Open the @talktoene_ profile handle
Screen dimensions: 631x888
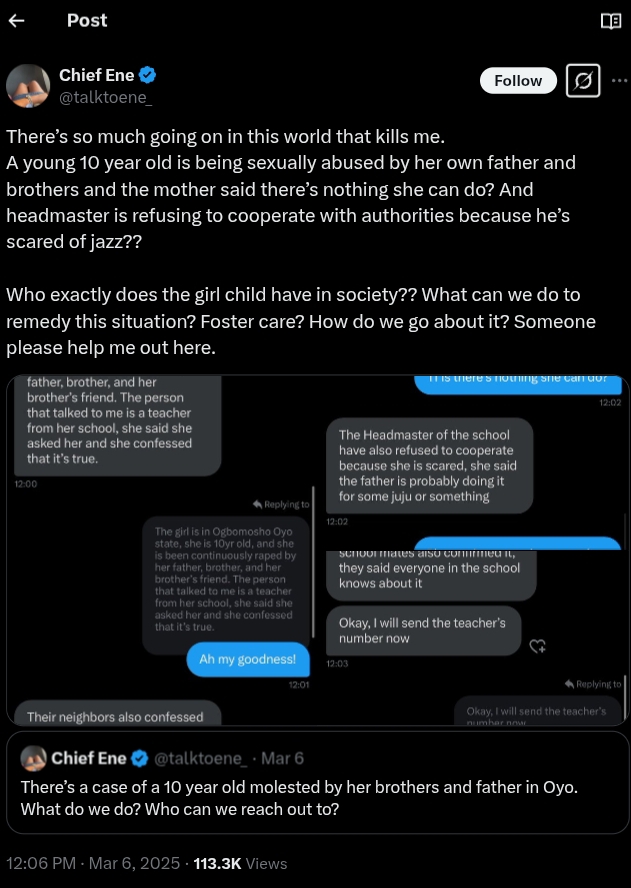(x=105, y=98)
